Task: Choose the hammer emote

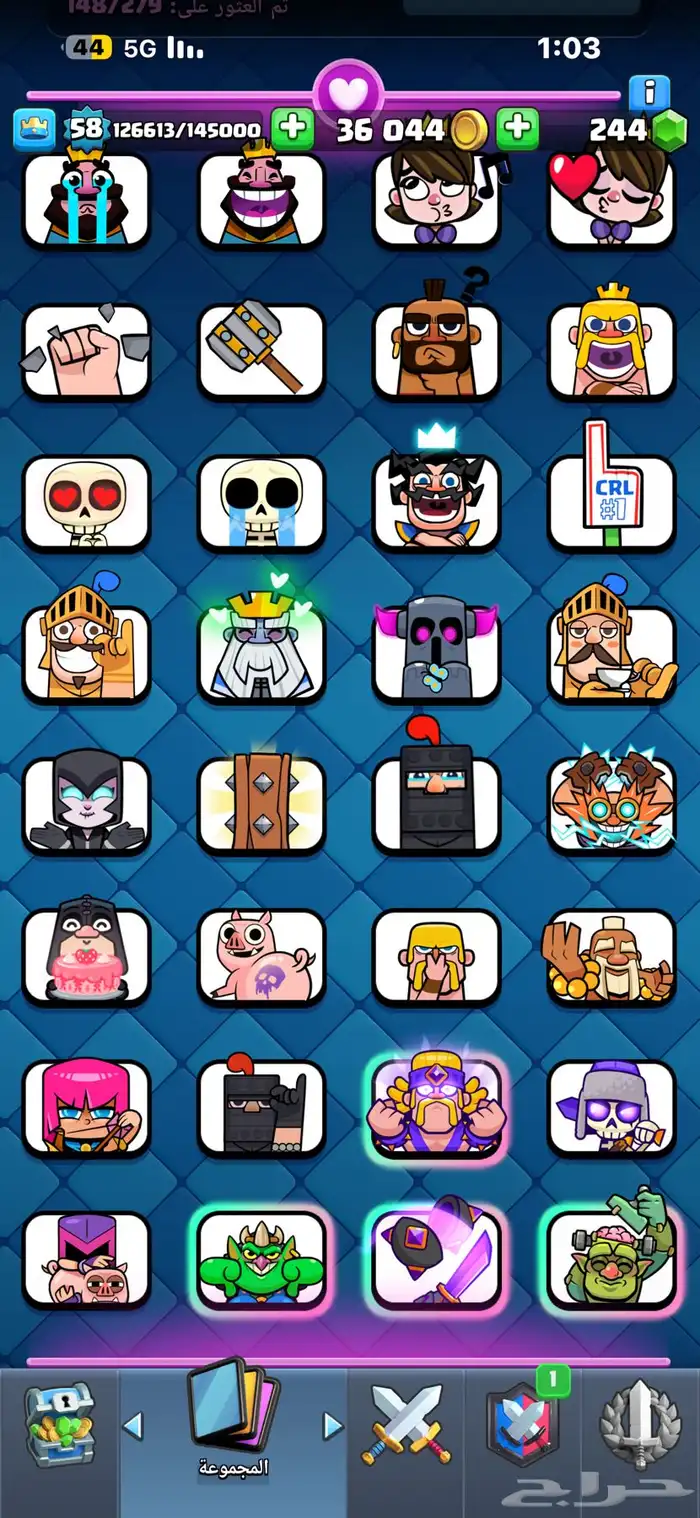Action: point(261,351)
